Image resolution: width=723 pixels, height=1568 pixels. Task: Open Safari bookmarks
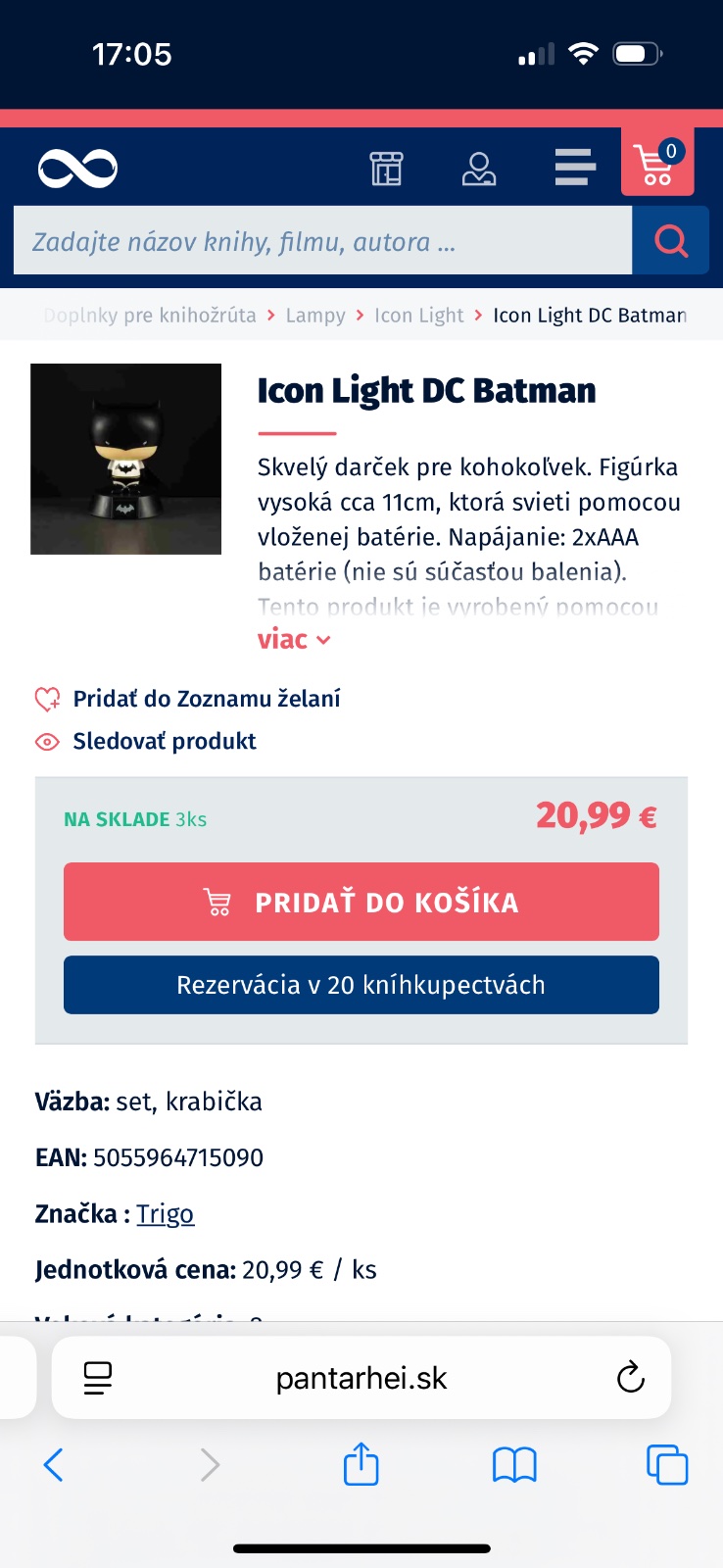tap(514, 1465)
